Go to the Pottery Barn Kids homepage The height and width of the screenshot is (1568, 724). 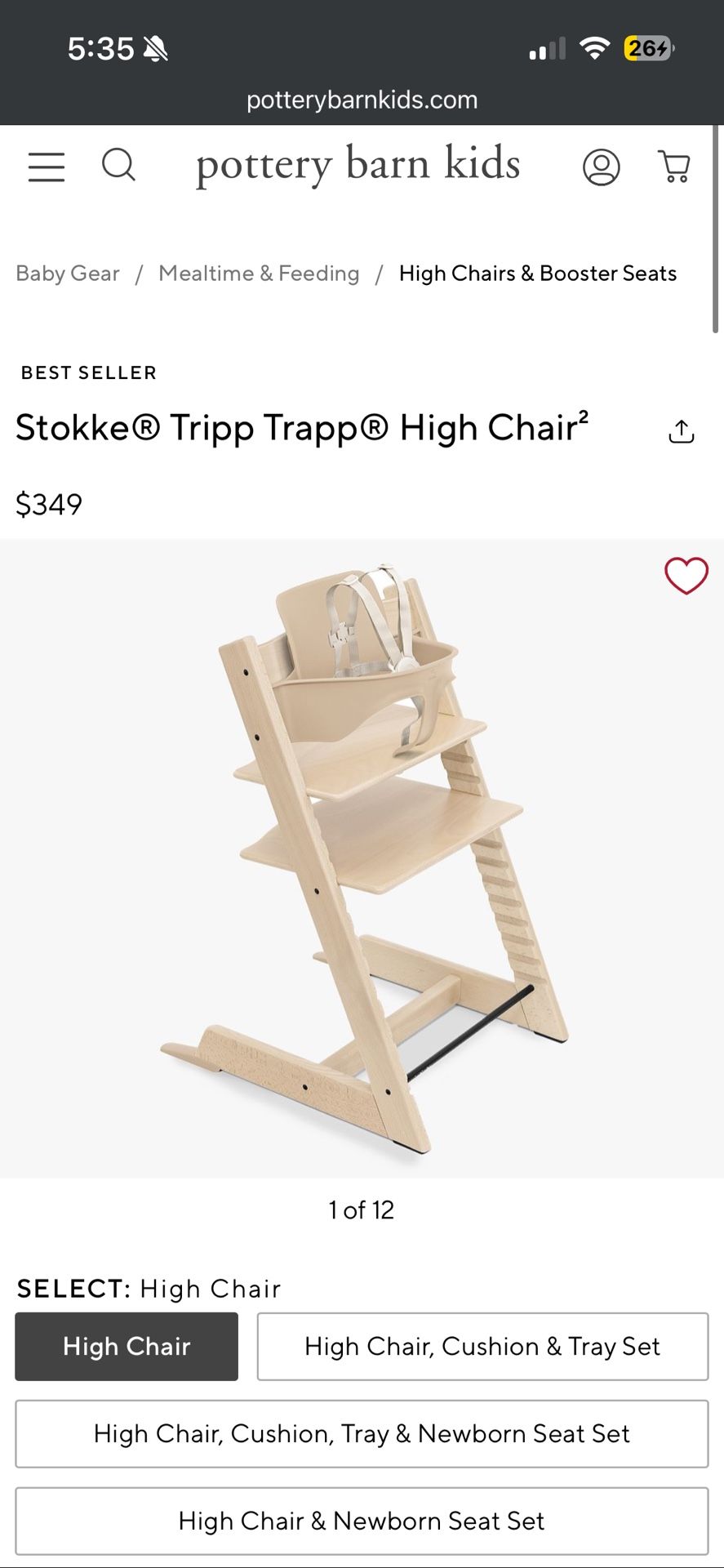point(358,164)
